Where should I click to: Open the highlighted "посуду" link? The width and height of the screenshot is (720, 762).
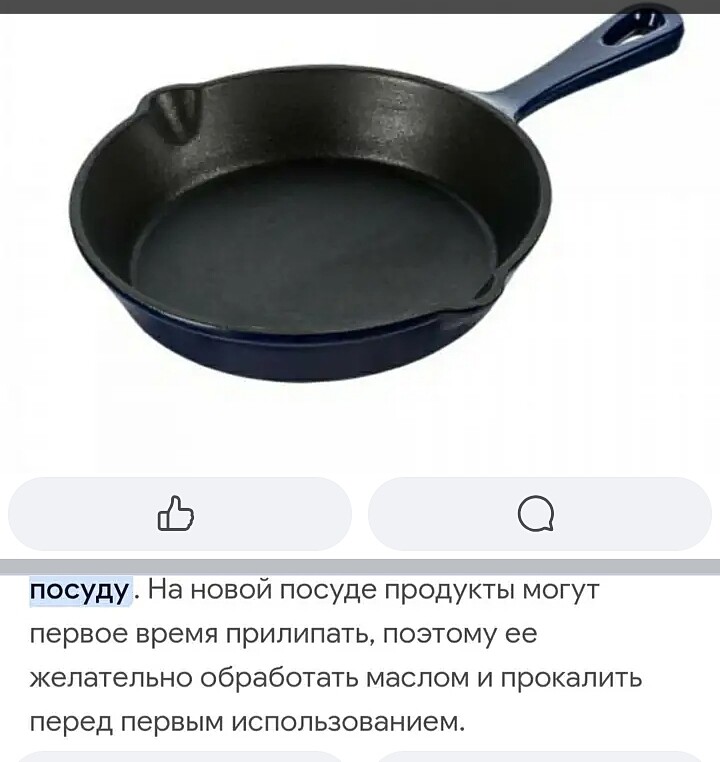tap(79, 590)
